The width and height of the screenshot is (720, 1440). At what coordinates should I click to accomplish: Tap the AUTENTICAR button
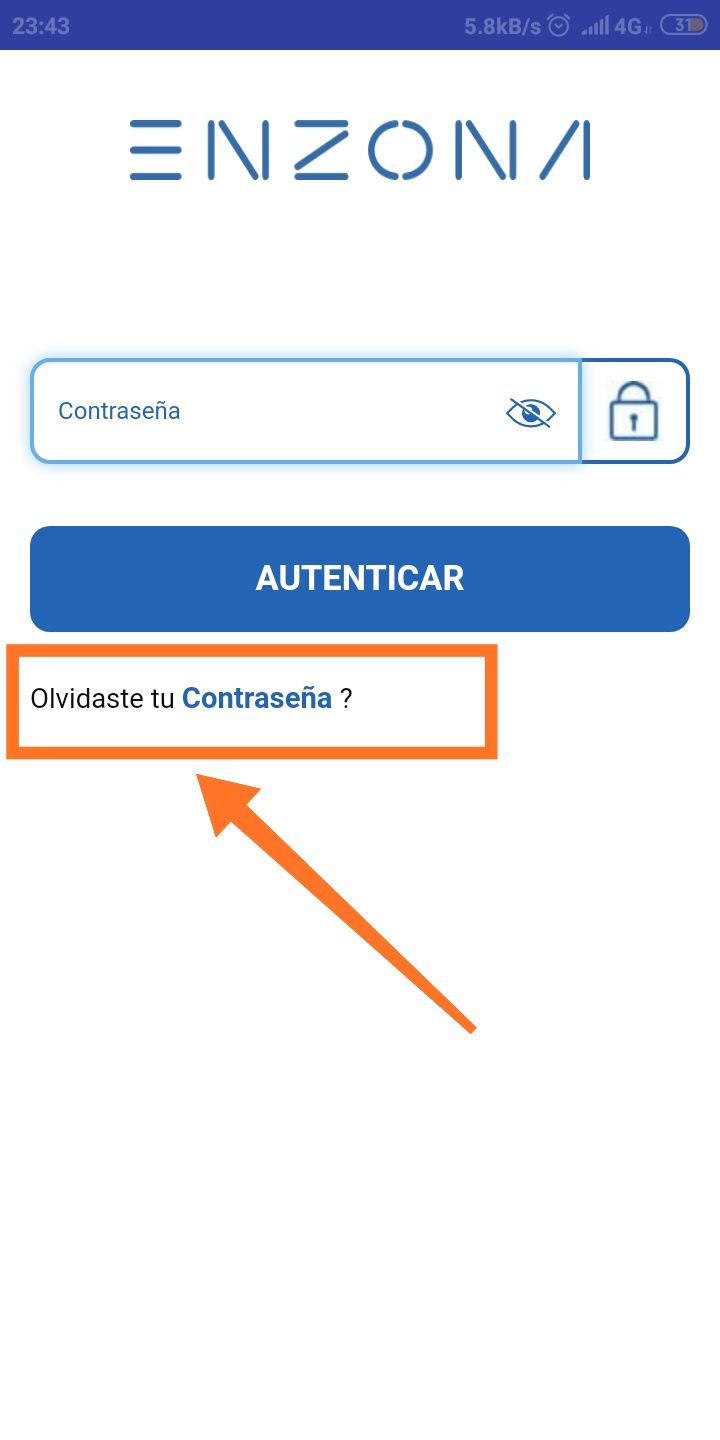(x=360, y=578)
